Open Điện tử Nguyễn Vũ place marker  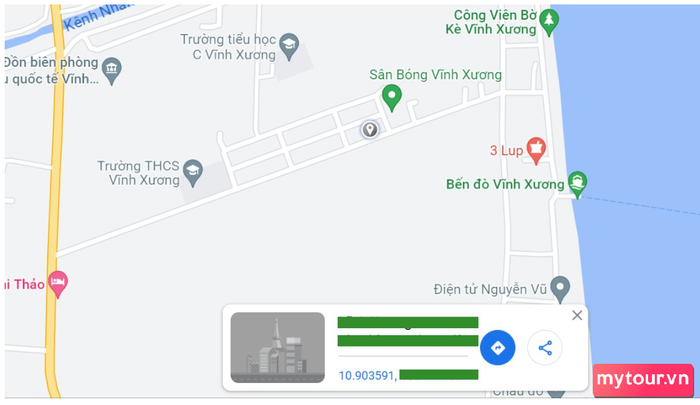tap(561, 289)
